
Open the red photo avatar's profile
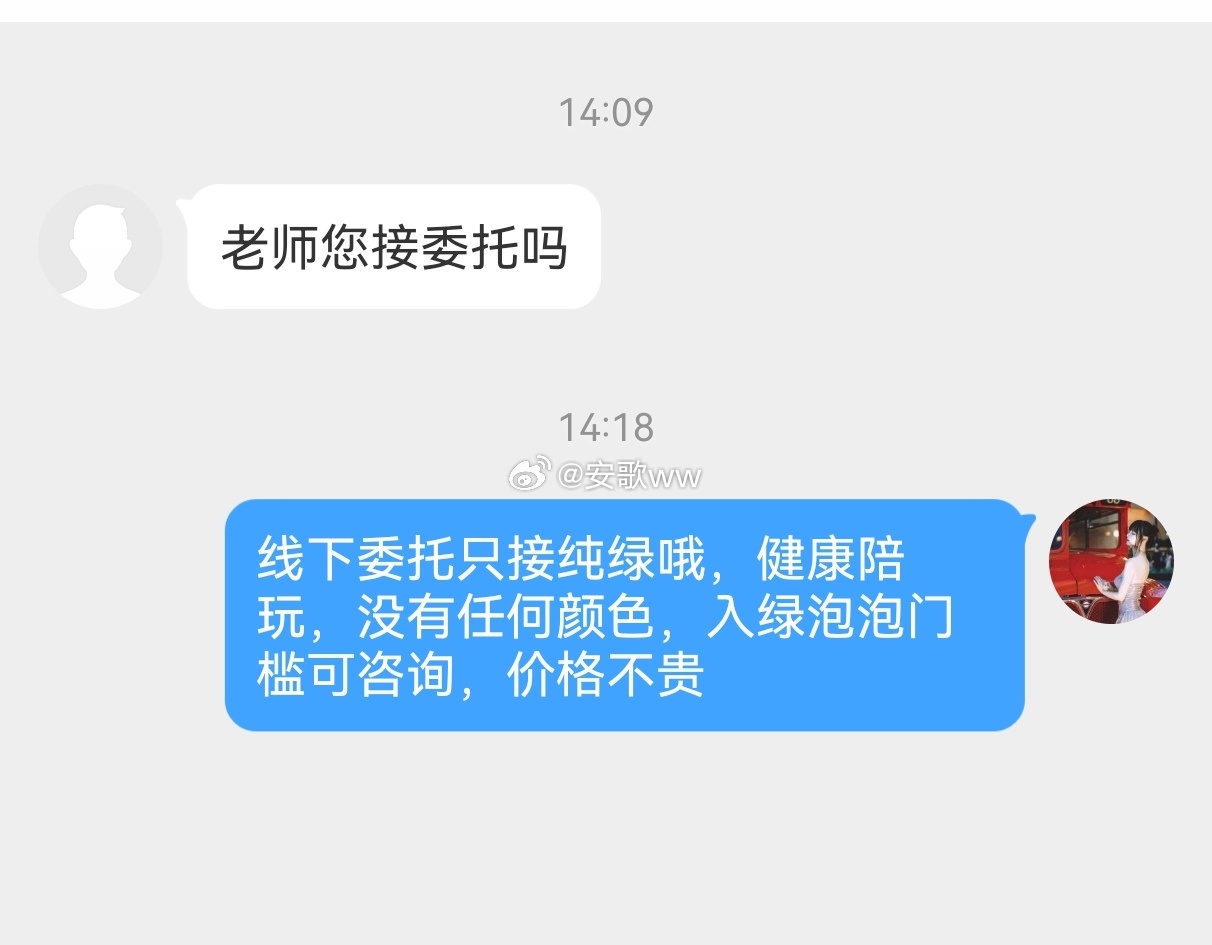pyautogui.click(x=1110, y=561)
